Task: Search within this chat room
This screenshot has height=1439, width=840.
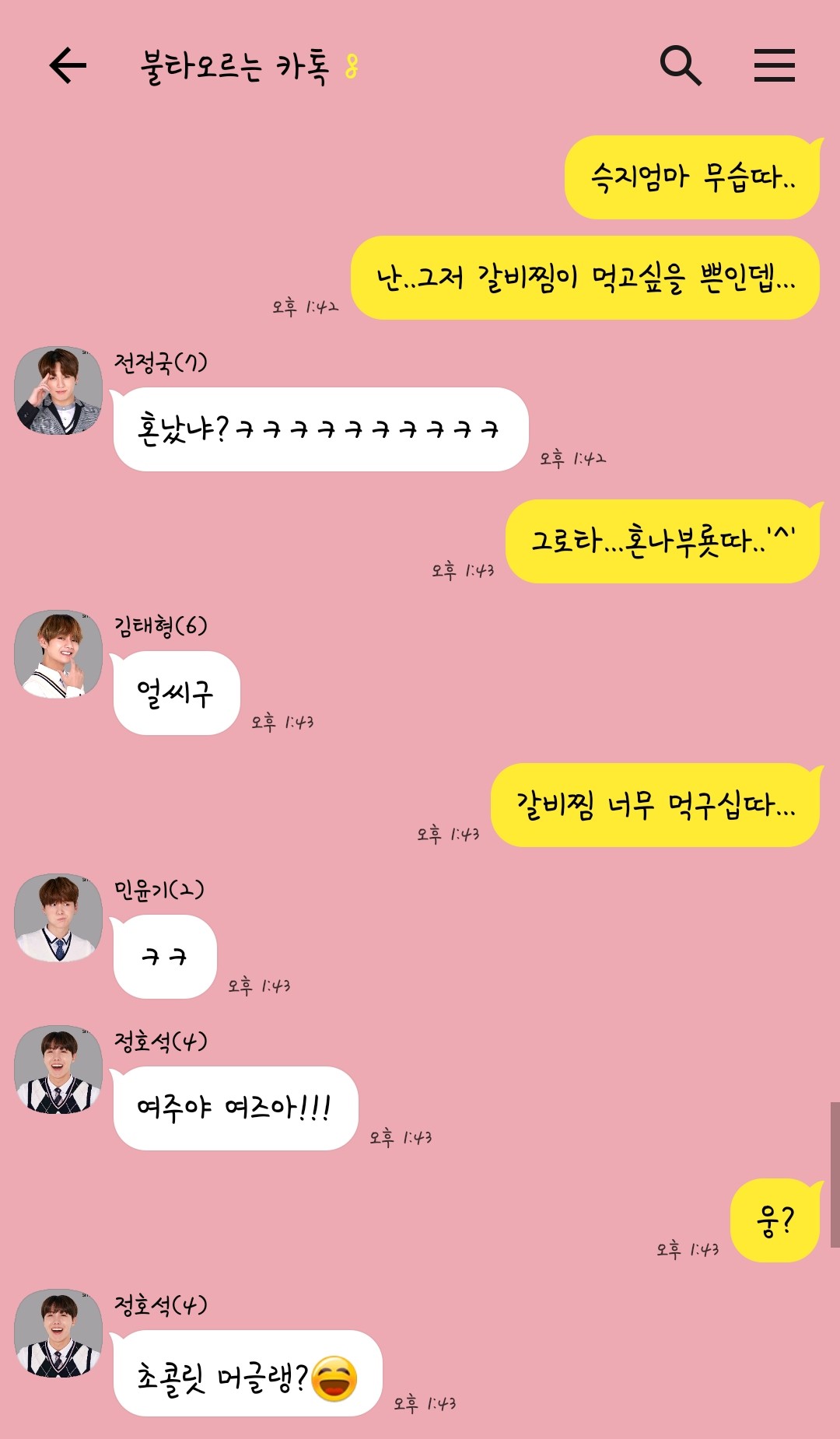Action: coord(681,65)
